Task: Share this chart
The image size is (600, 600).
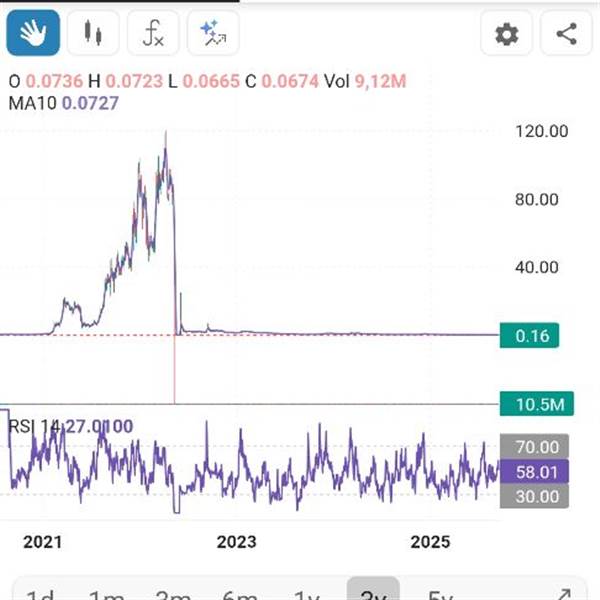Action: coord(566,34)
